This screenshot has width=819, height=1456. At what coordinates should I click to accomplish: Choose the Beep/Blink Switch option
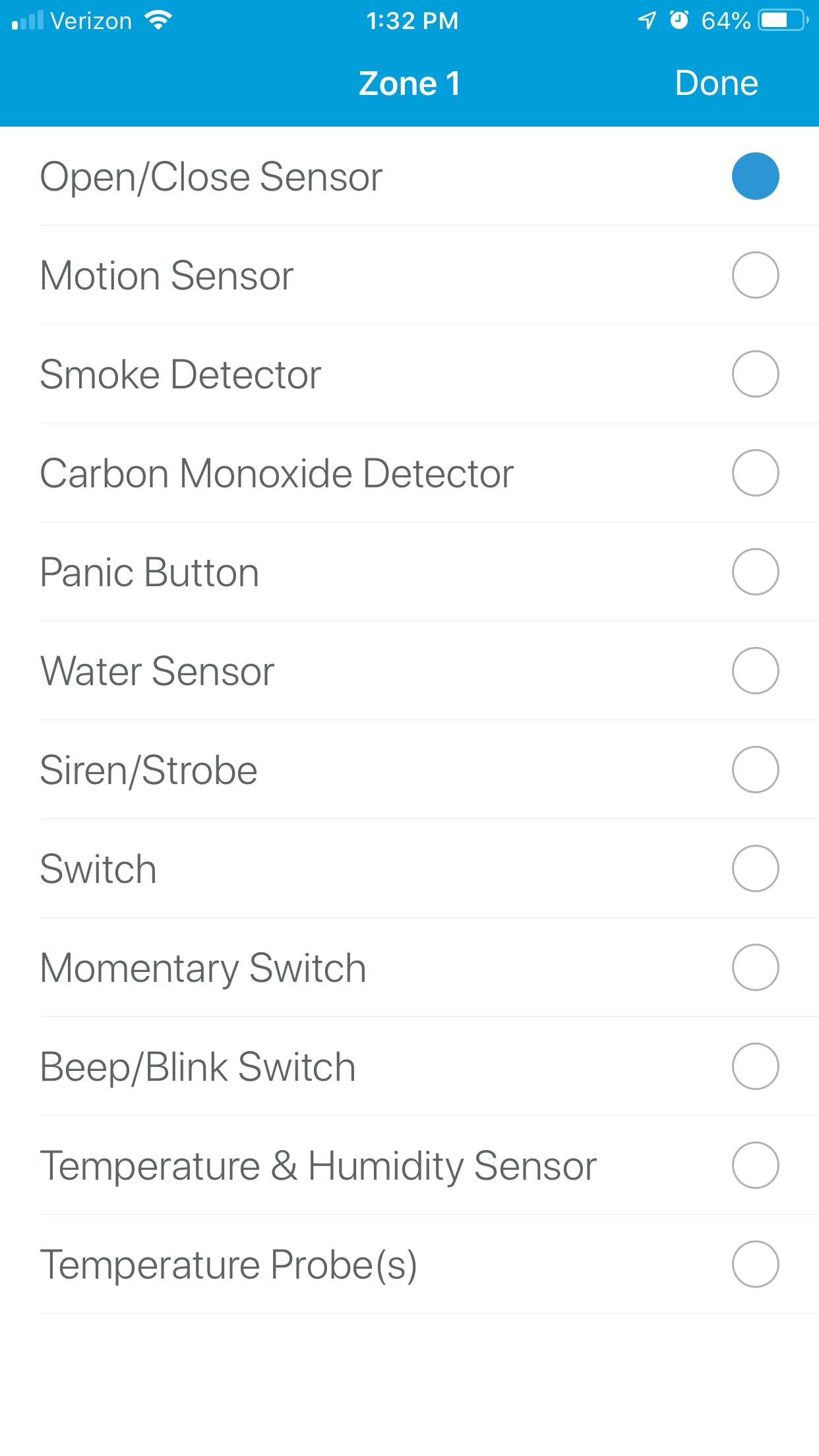(x=755, y=1066)
